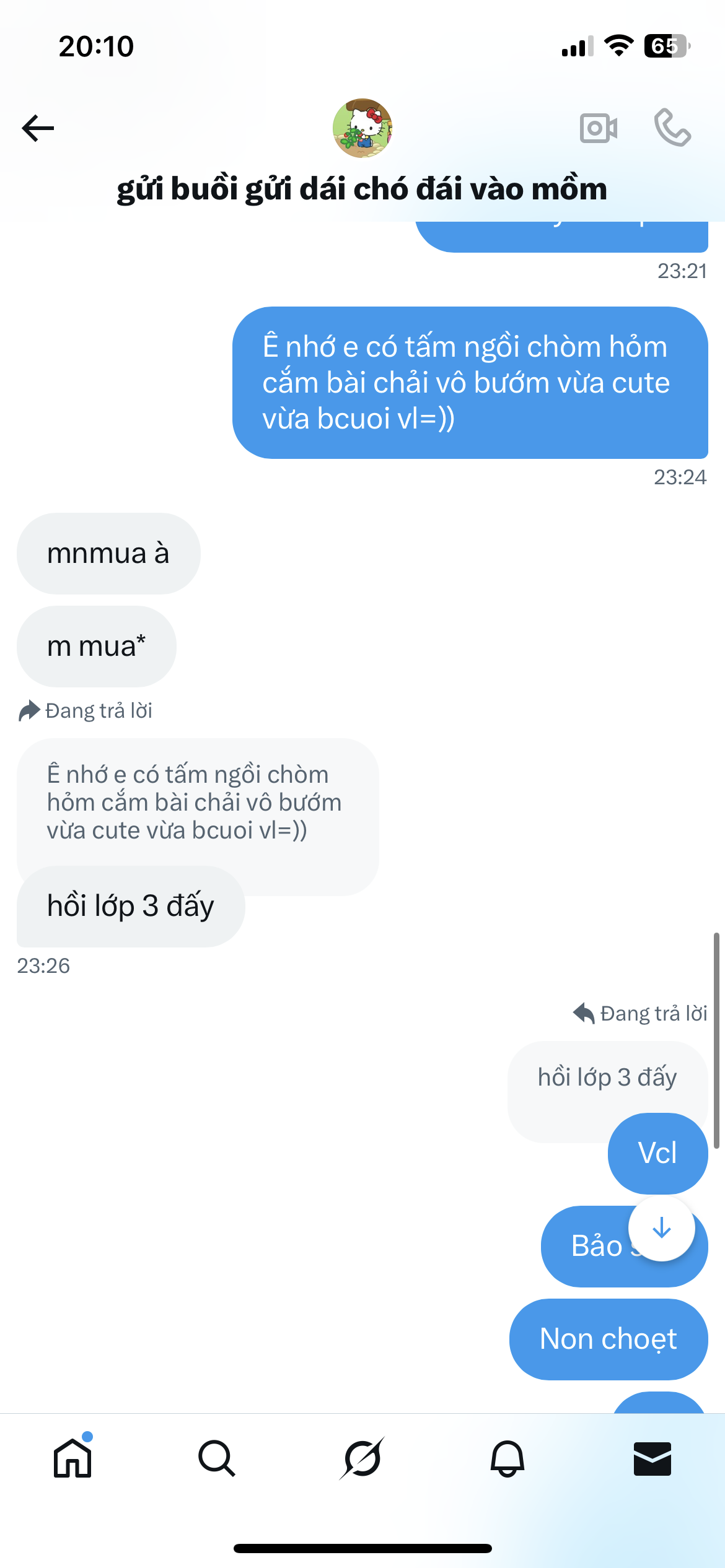Jump to latest messages with down arrow
Screen dimensions: 725x1568
click(661, 1229)
